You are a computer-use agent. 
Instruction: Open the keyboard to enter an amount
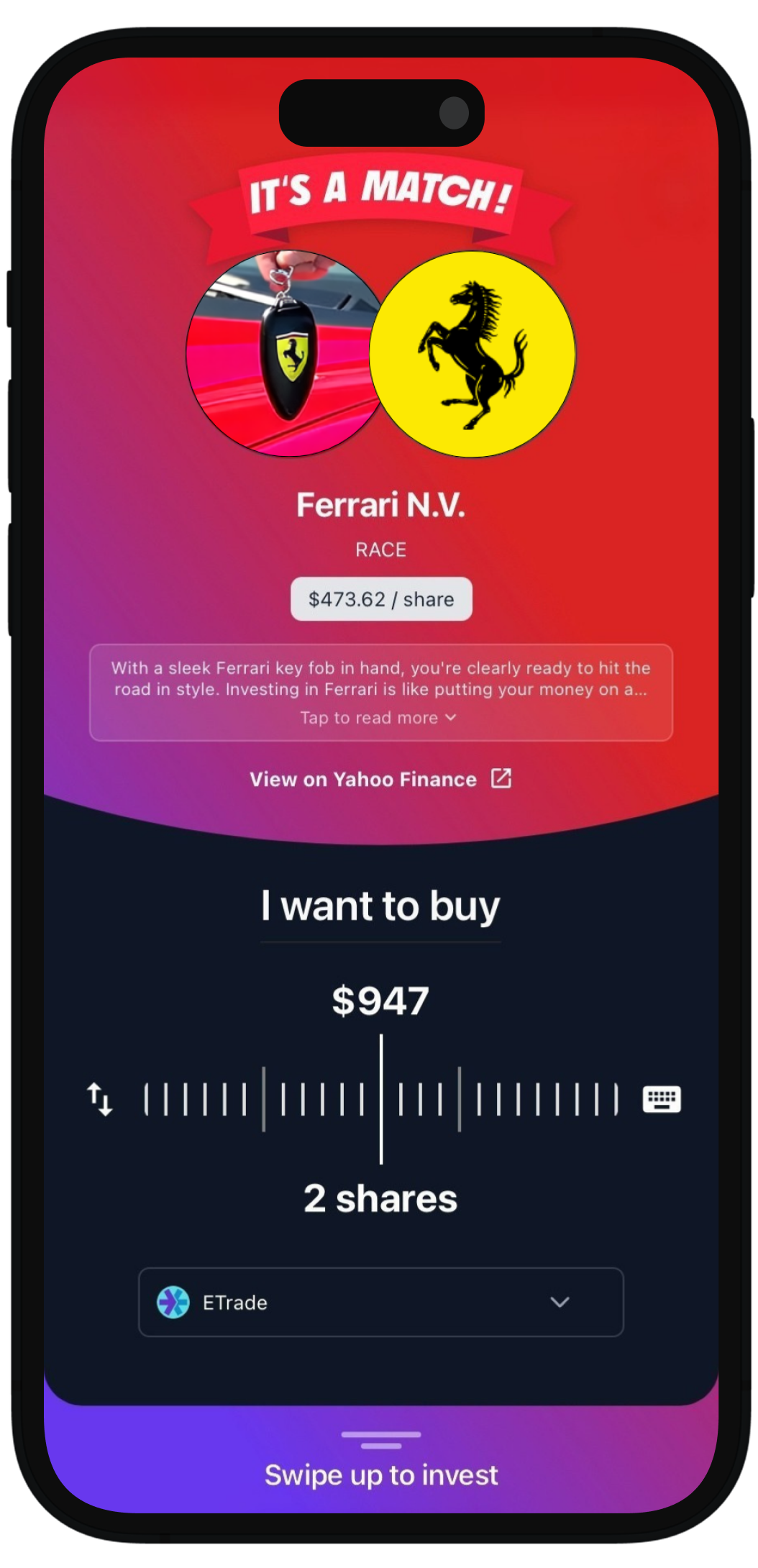[661, 1099]
